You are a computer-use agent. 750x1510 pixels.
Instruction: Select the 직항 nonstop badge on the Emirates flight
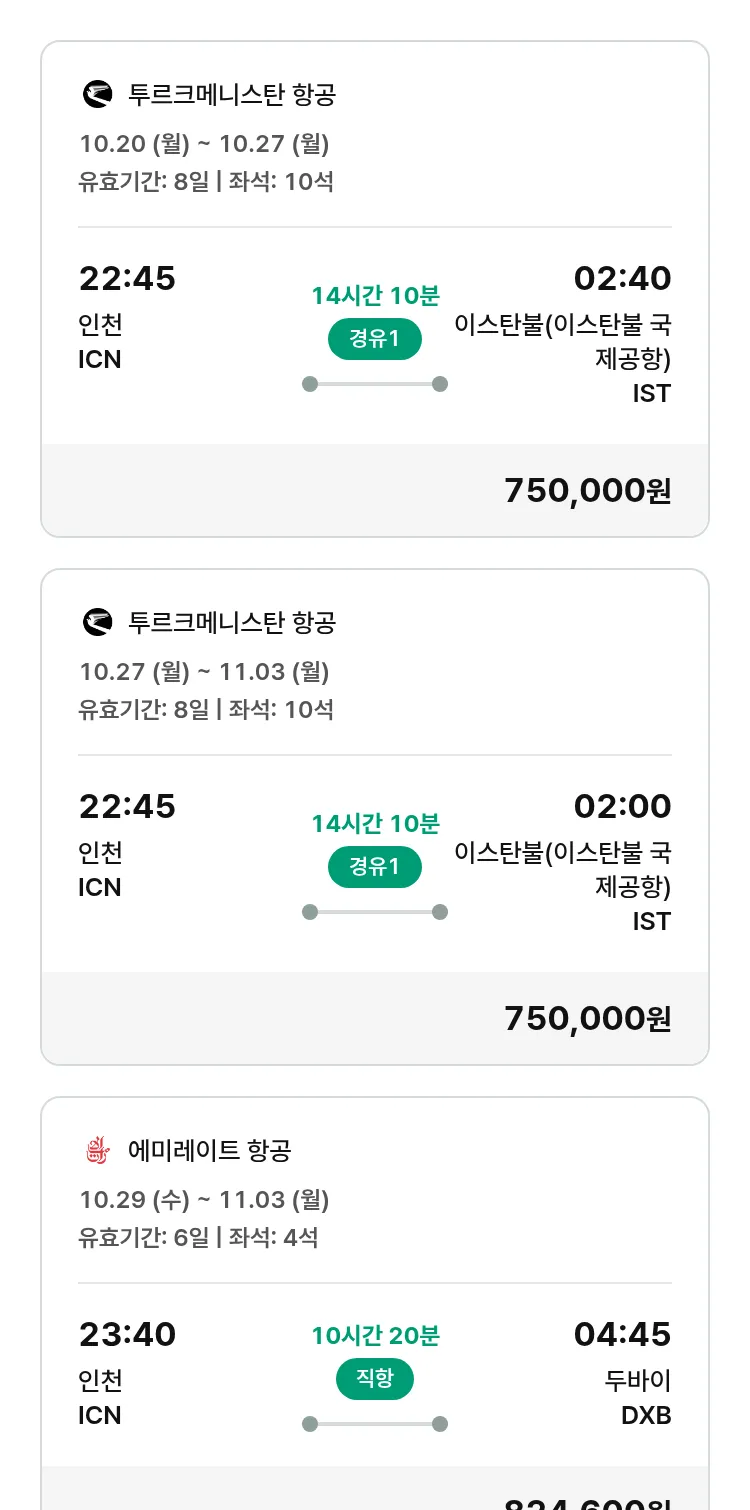pyautogui.click(x=374, y=1378)
